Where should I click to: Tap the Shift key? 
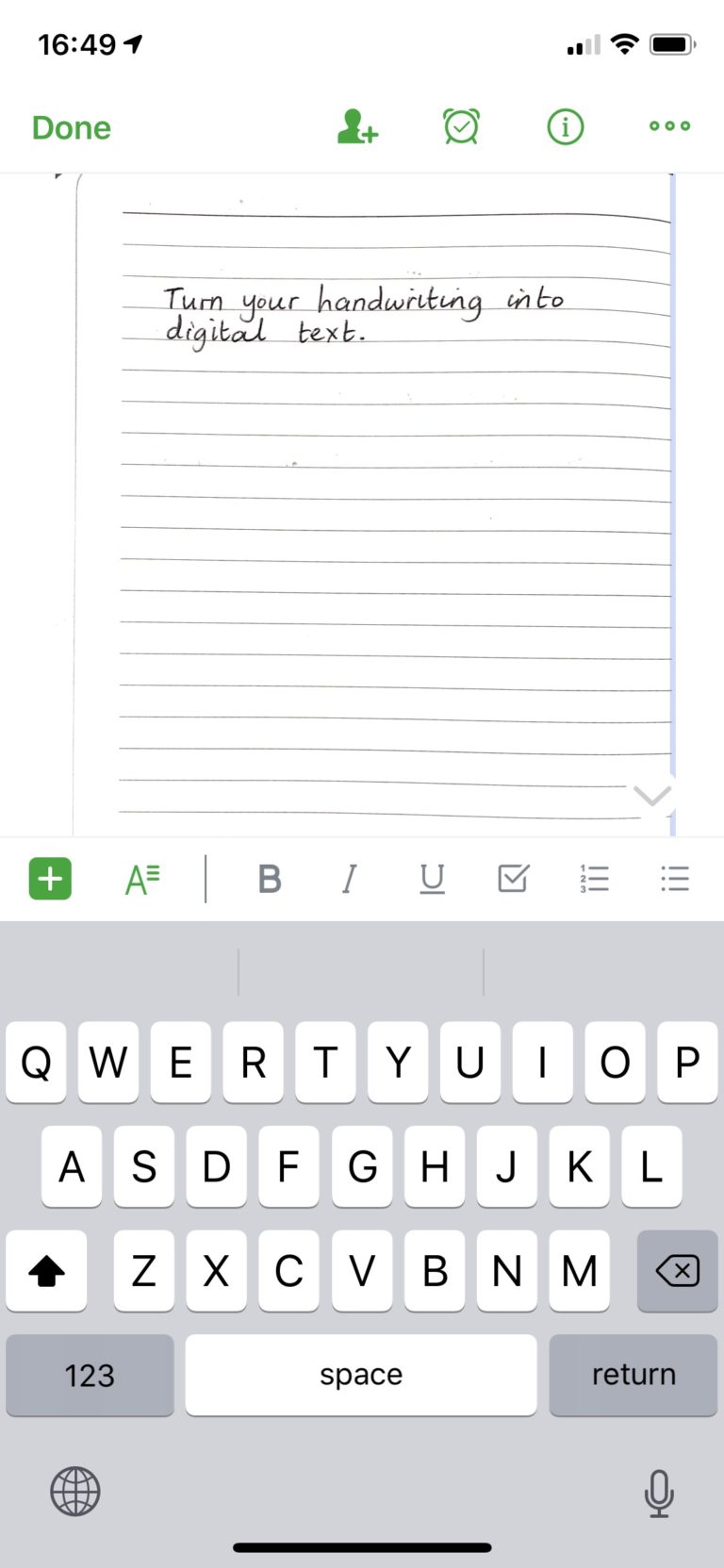pos(46,1271)
